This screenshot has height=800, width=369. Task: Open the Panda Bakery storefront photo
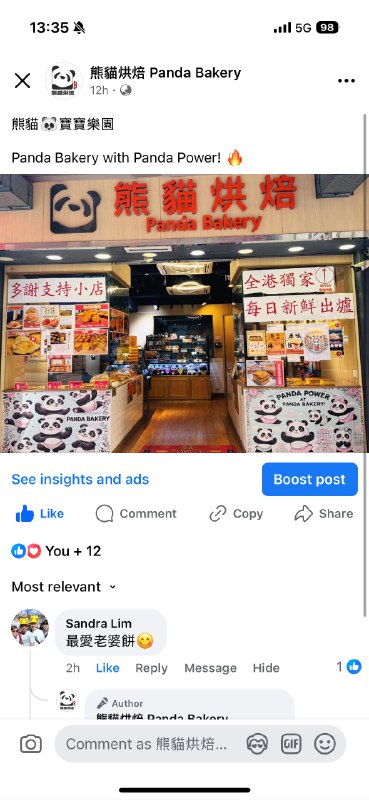[x=184, y=313]
